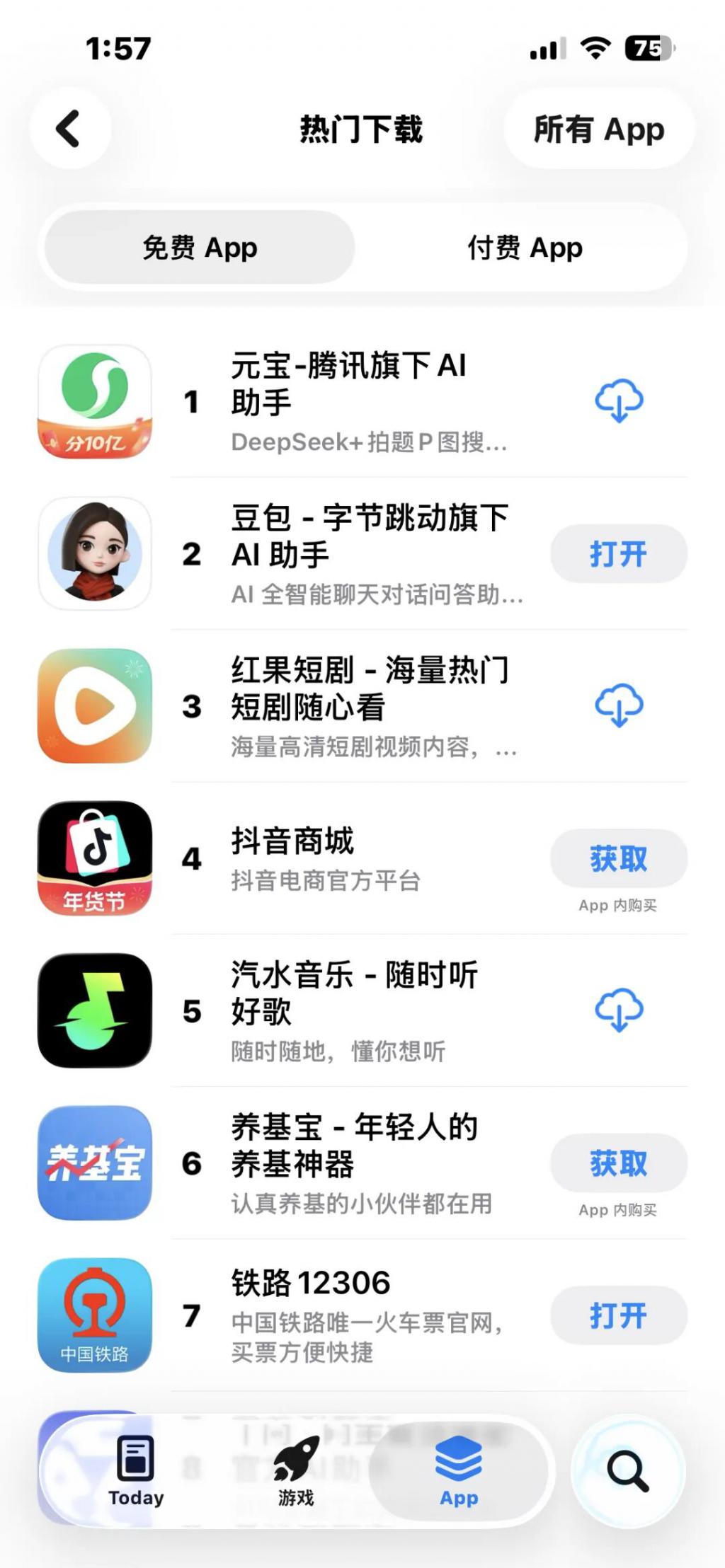Screen dimensions: 725x1568
Task: Open the 铁路12306 app
Action: pyautogui.click(x=619, y=1315)
